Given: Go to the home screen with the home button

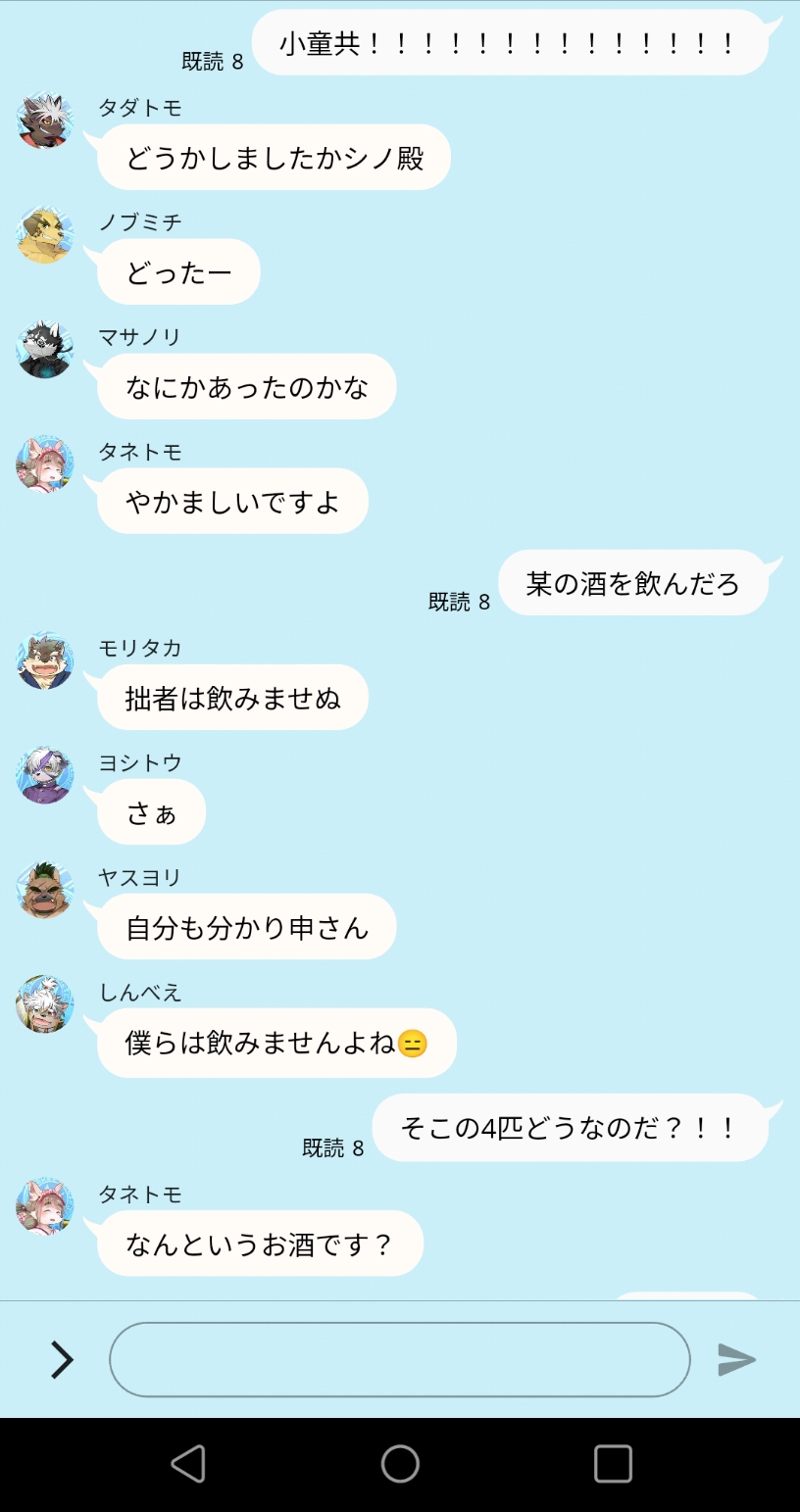Looking at the screenshot, I should coord(400,1464).
